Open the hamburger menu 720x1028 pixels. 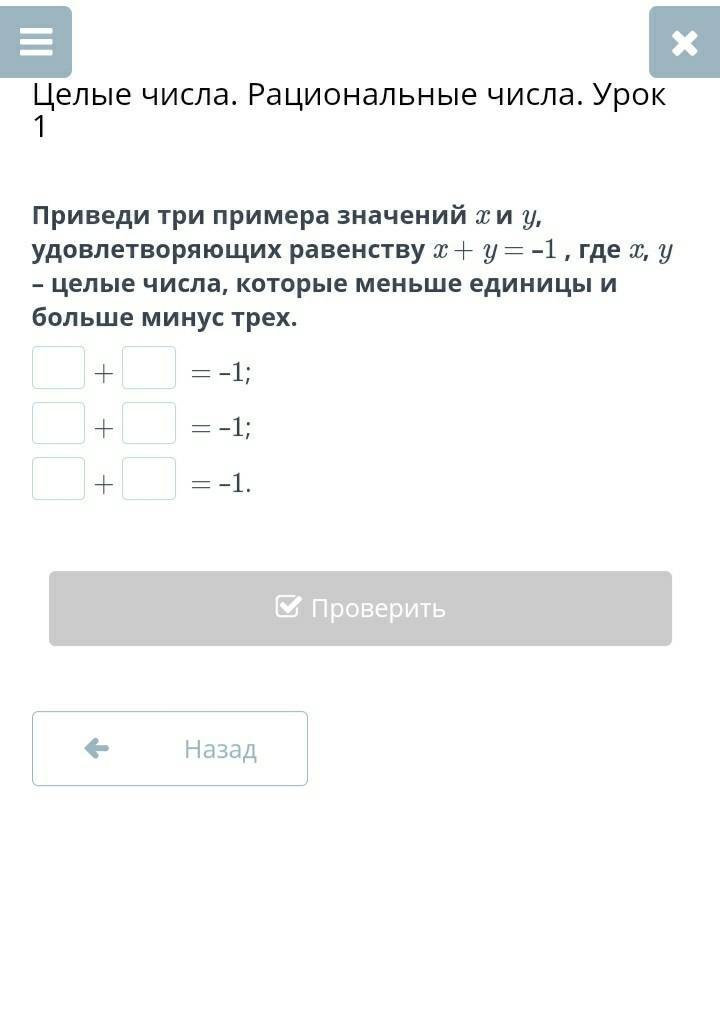36,42
